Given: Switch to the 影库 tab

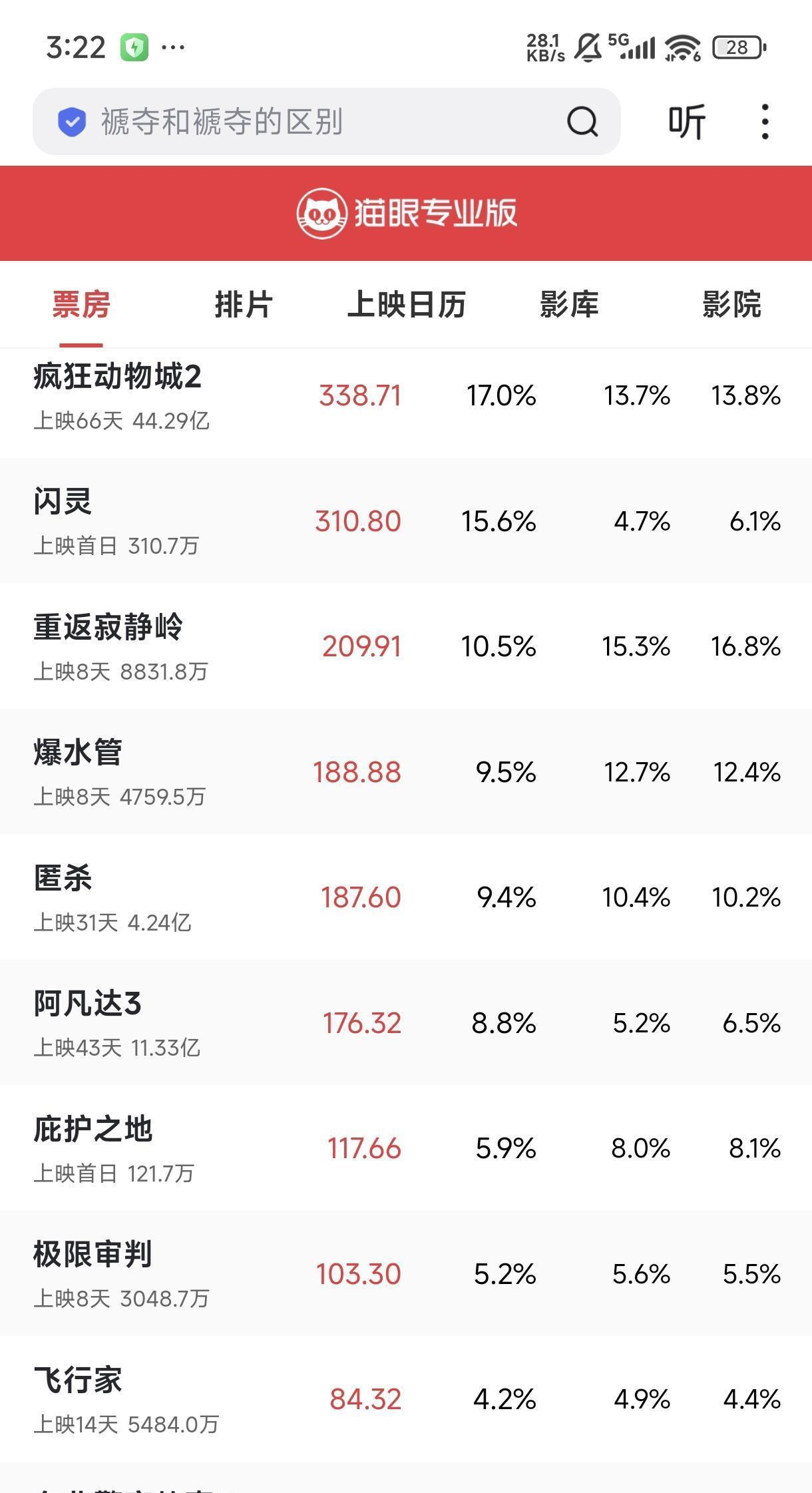Looking at the screenshot, I should pyautogui.click(x=569, y=305).
